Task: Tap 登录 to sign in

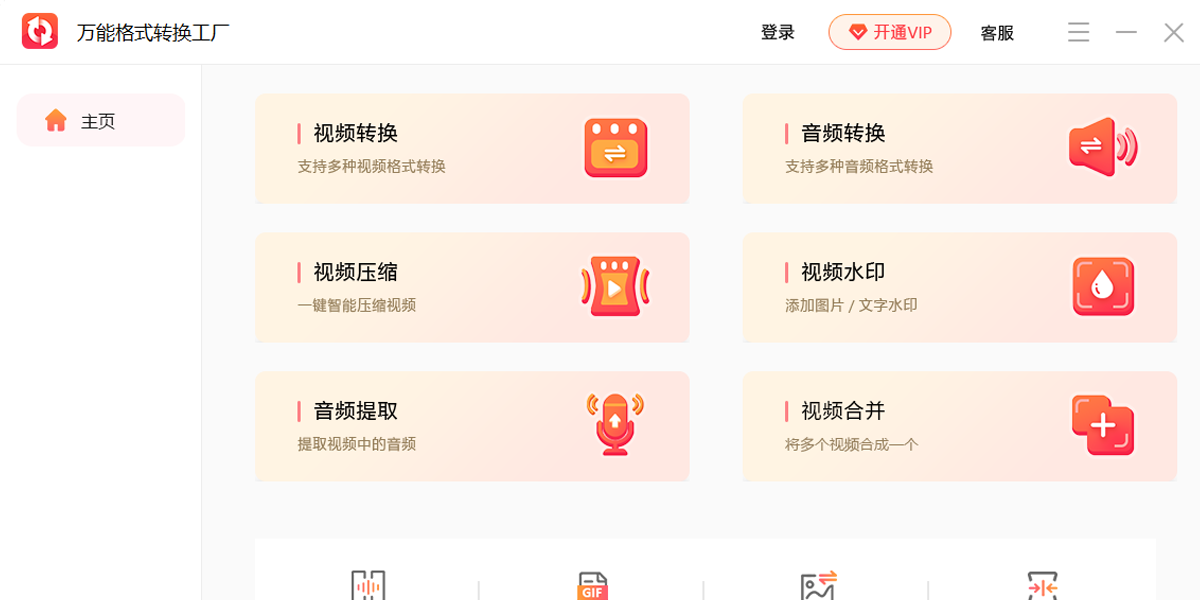Action: click(x=777, y=32)
